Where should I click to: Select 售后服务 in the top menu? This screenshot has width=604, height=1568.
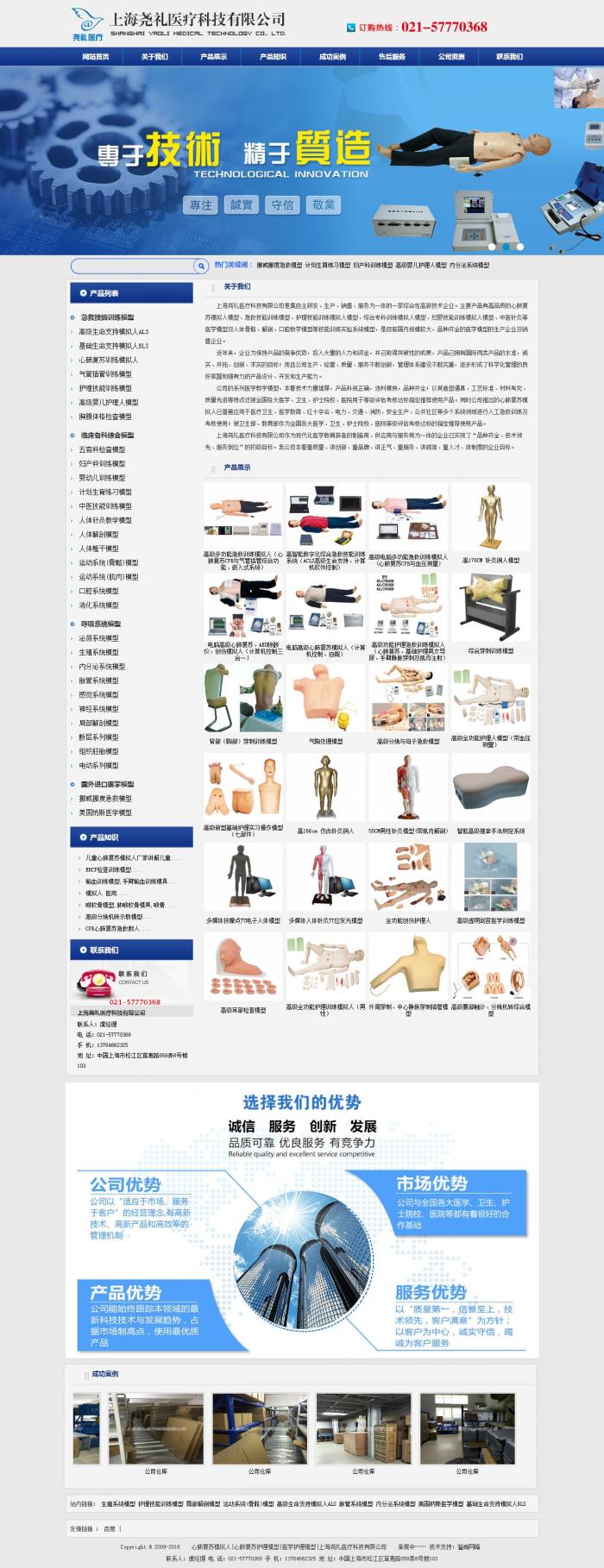tap(391, 57)
